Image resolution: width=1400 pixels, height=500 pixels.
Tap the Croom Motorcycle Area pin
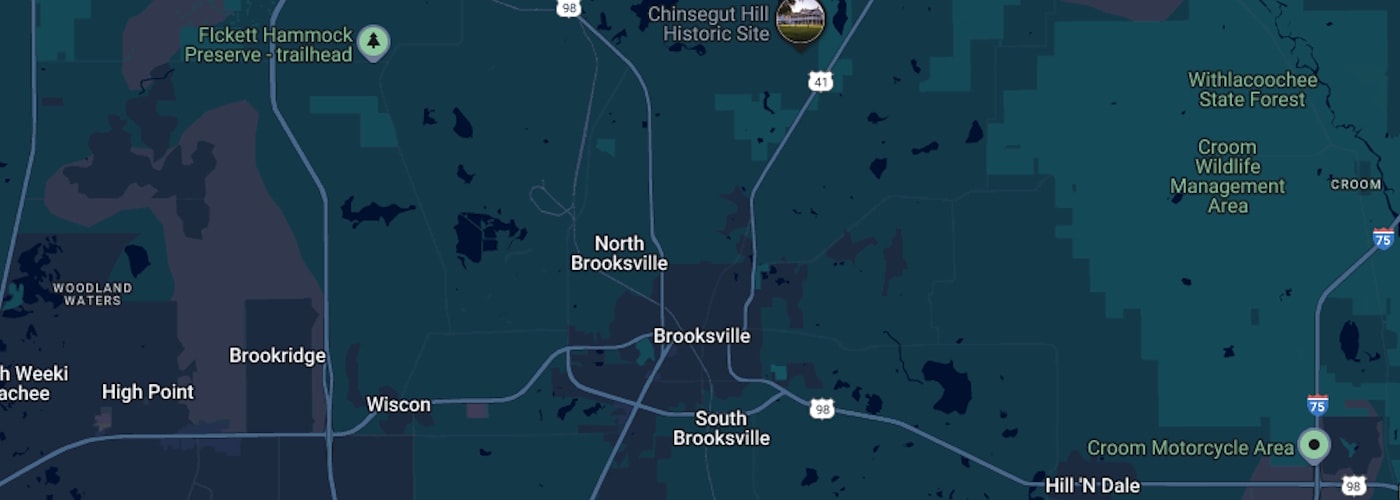tap(1313, 444)
